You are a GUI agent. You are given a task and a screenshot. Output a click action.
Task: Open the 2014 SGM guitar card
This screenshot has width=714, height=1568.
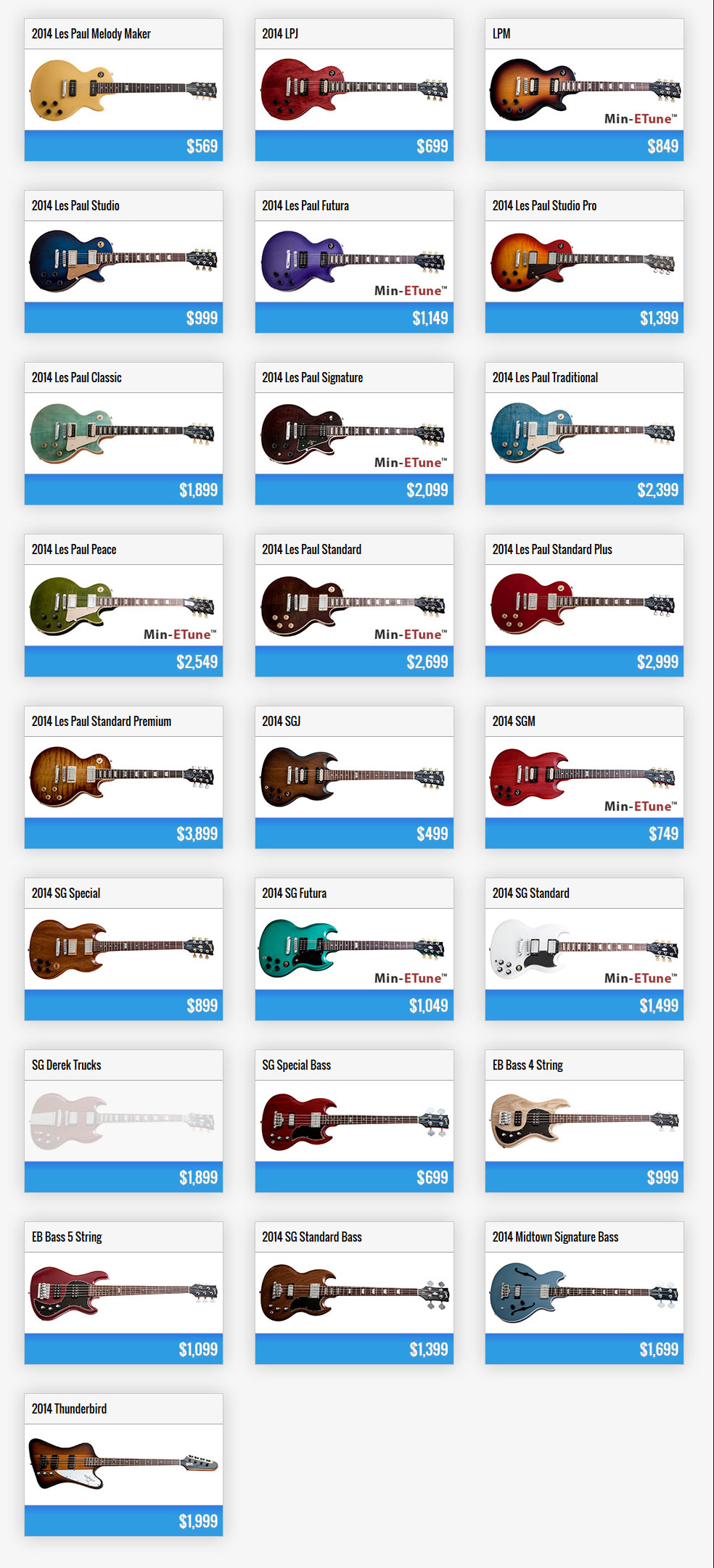tap(584, 777)
